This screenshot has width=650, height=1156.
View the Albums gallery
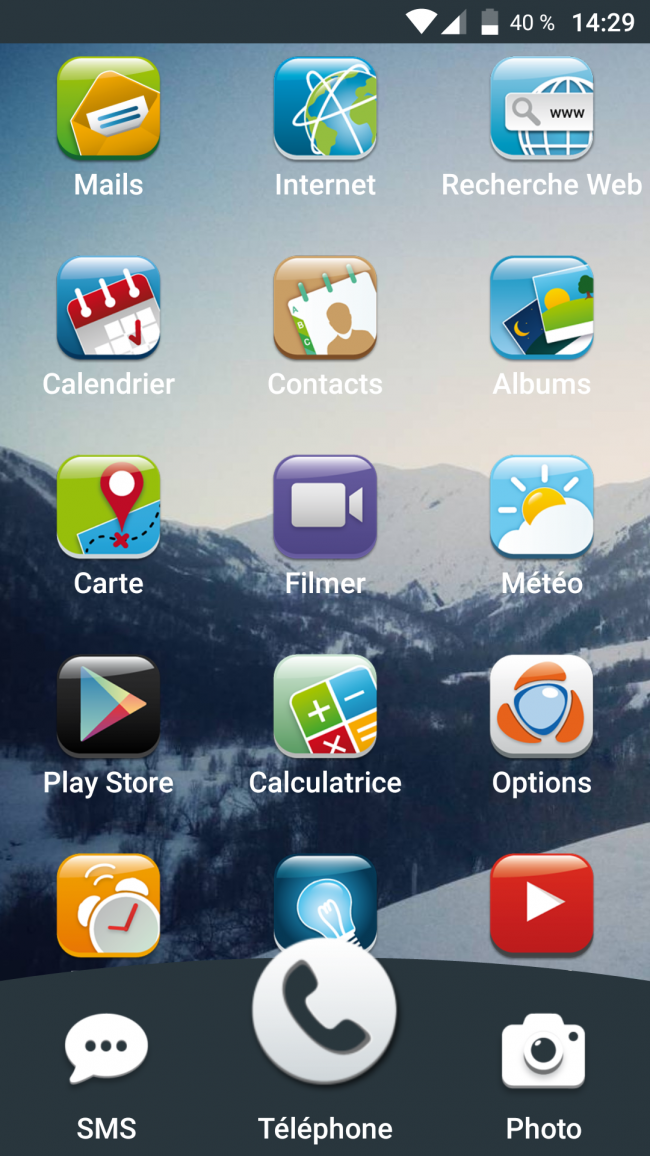click(541, 308)
